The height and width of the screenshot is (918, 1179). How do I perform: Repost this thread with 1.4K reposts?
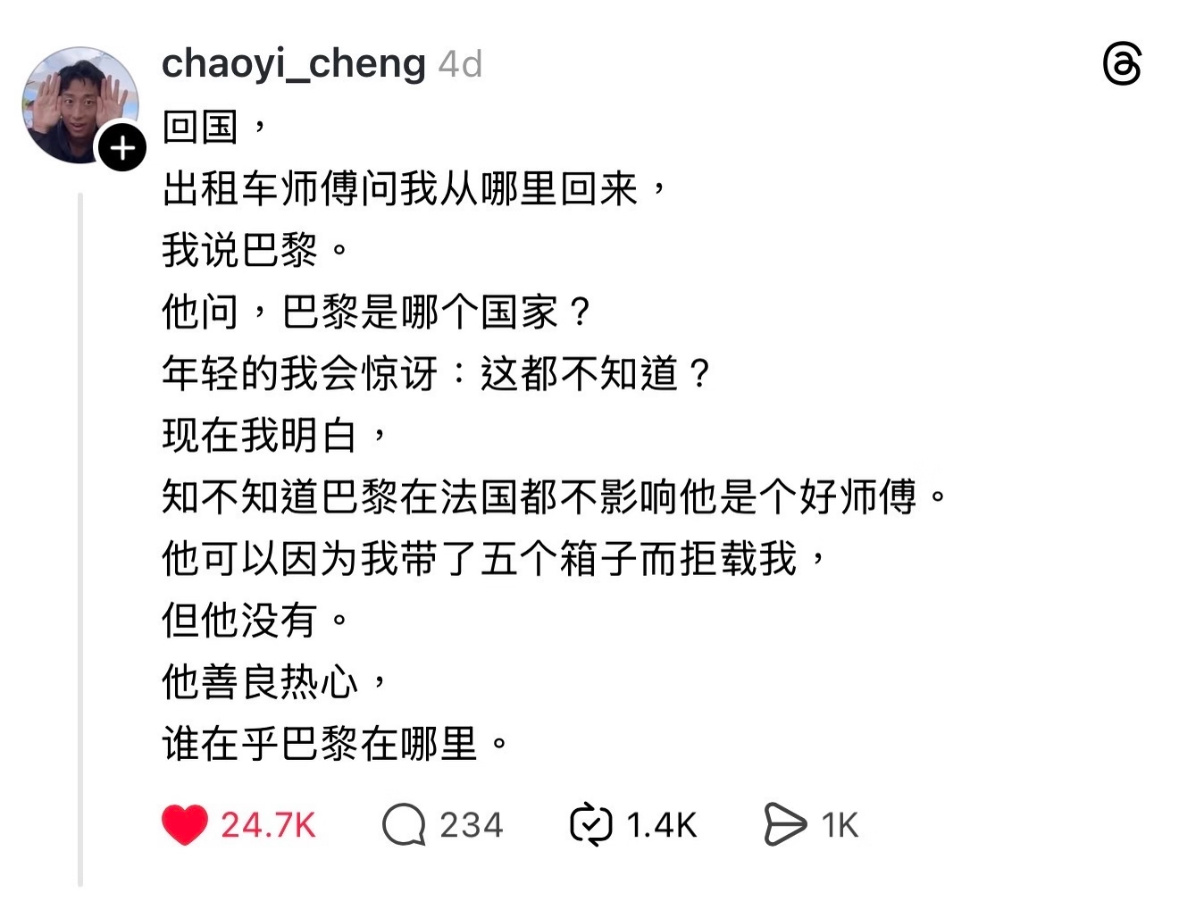click(590, 826)
